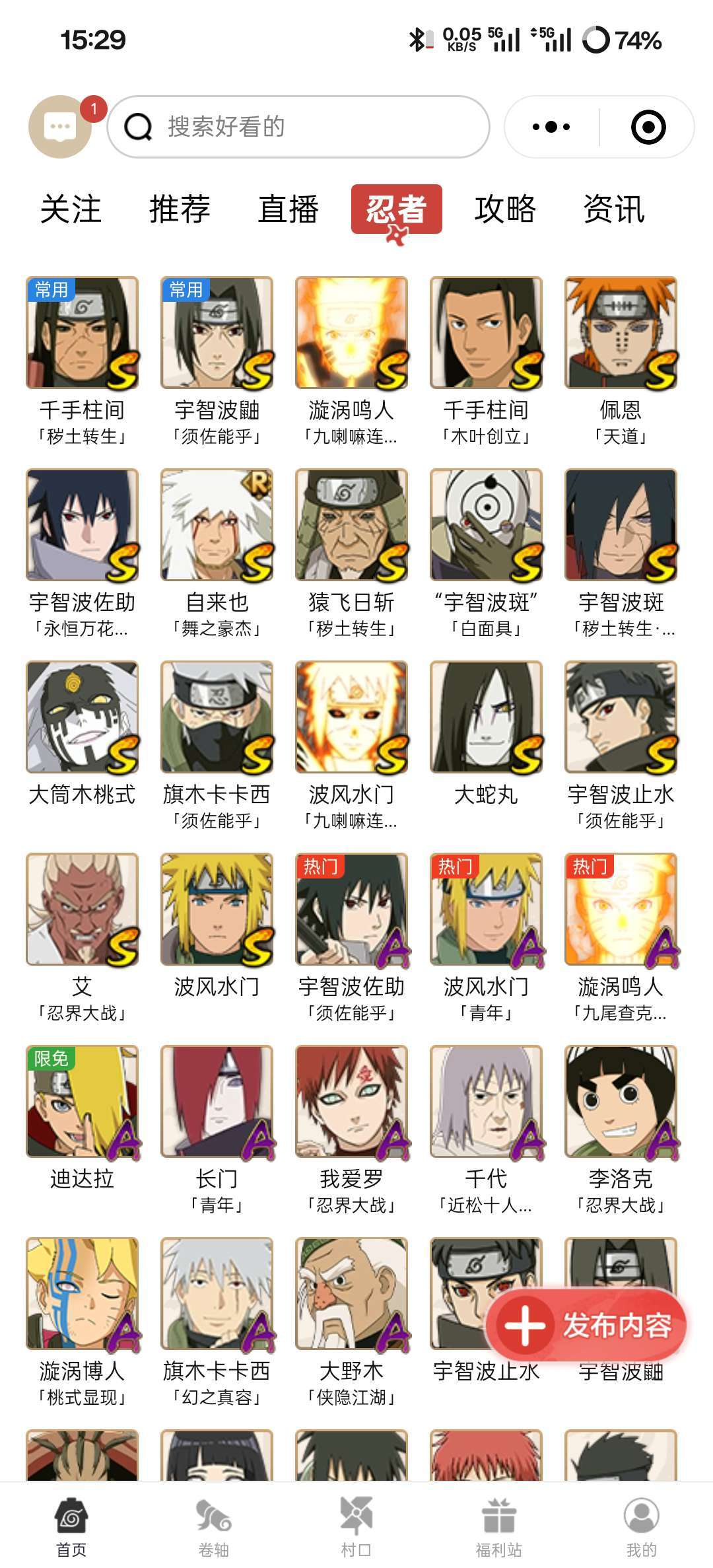Select the 攻略 tab

[x=505, y=209]
